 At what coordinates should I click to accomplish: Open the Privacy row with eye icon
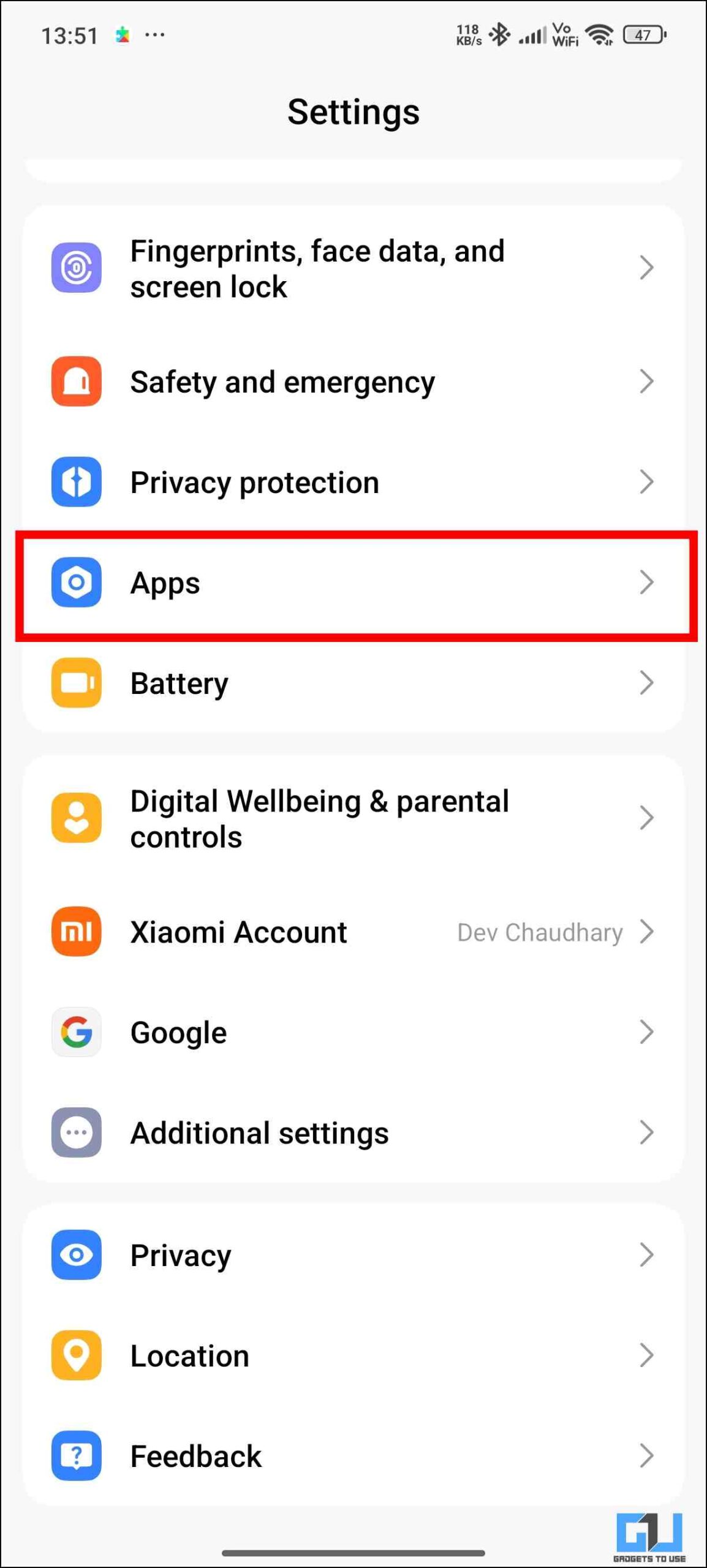[353, 1256]
